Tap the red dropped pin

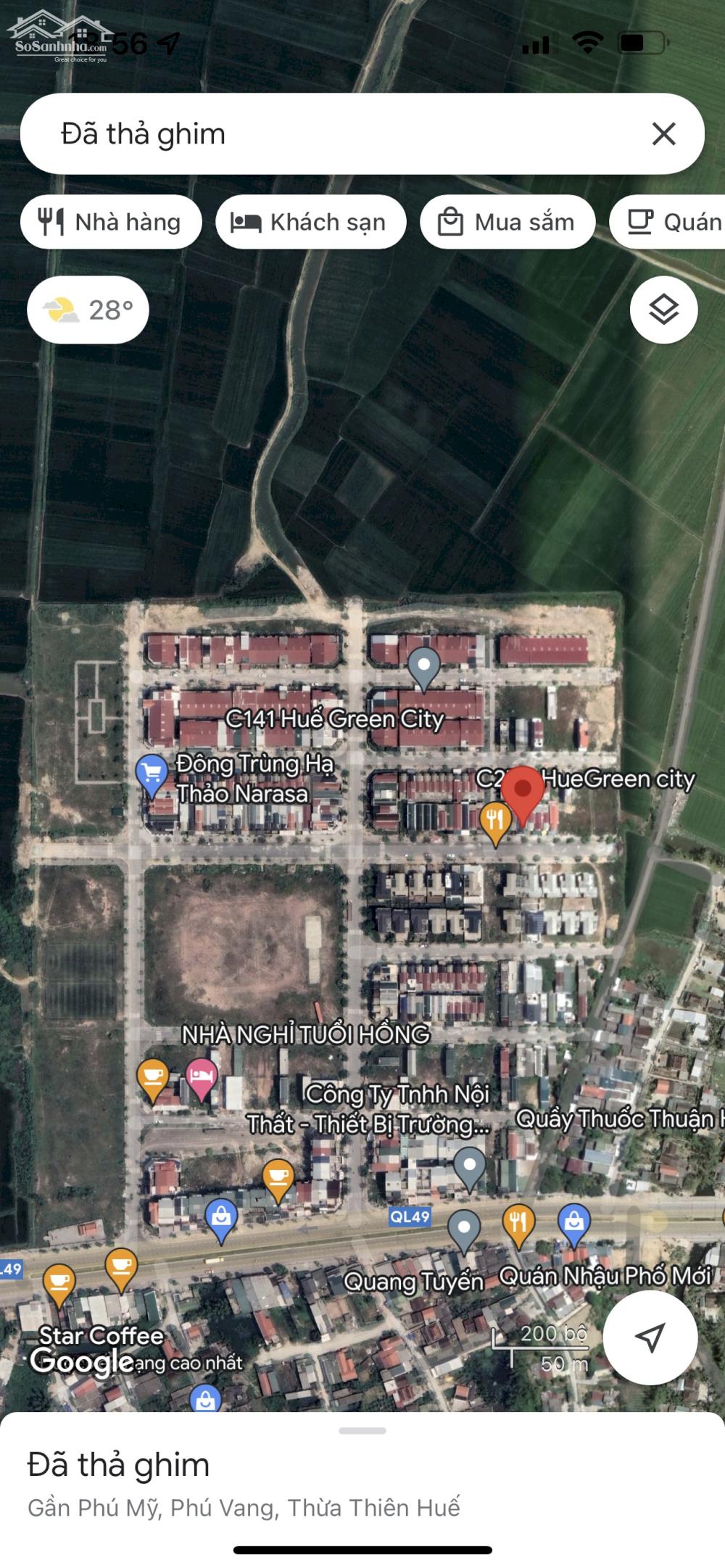(523, 792)
